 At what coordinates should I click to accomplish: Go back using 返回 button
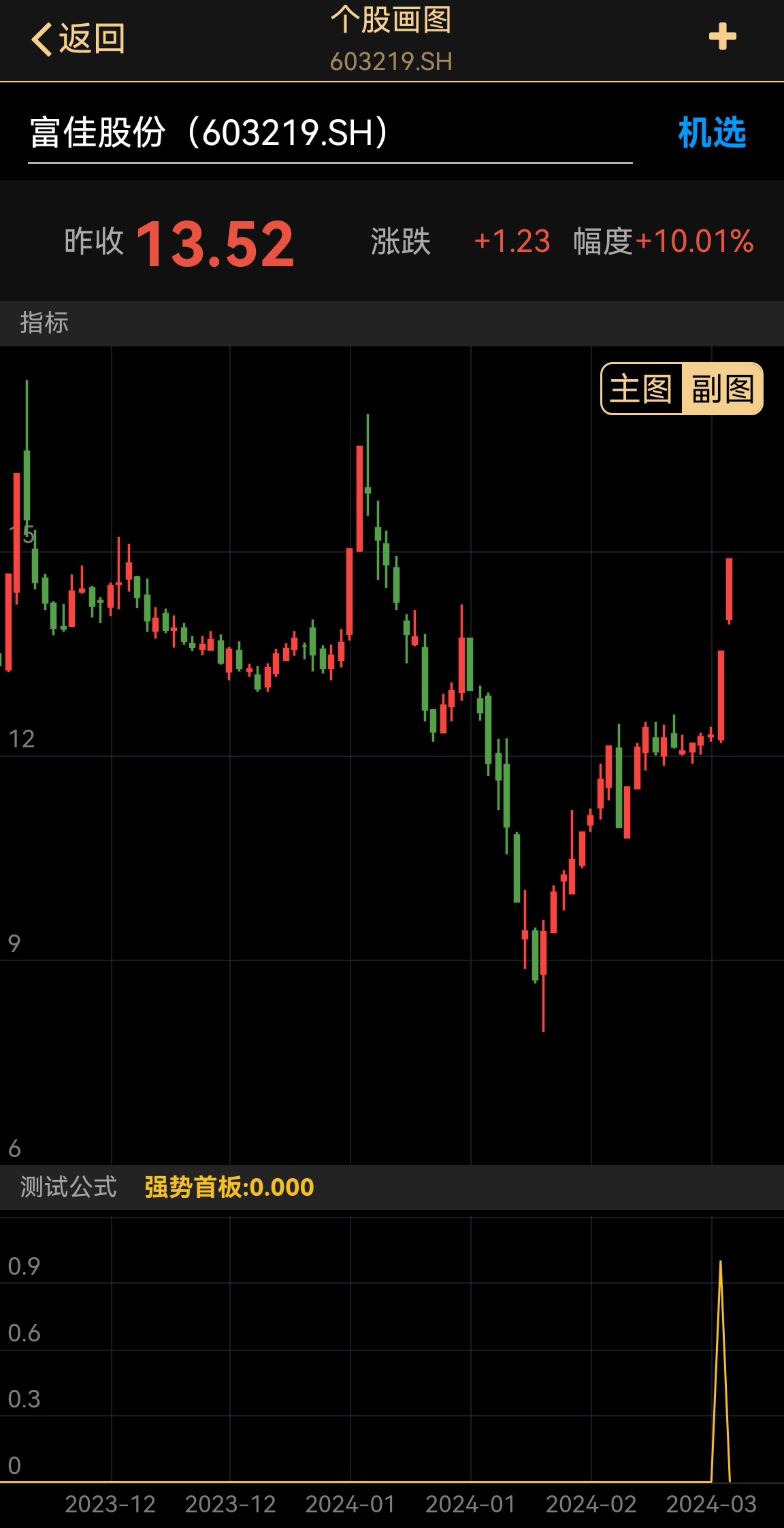(x=78, y=38)
